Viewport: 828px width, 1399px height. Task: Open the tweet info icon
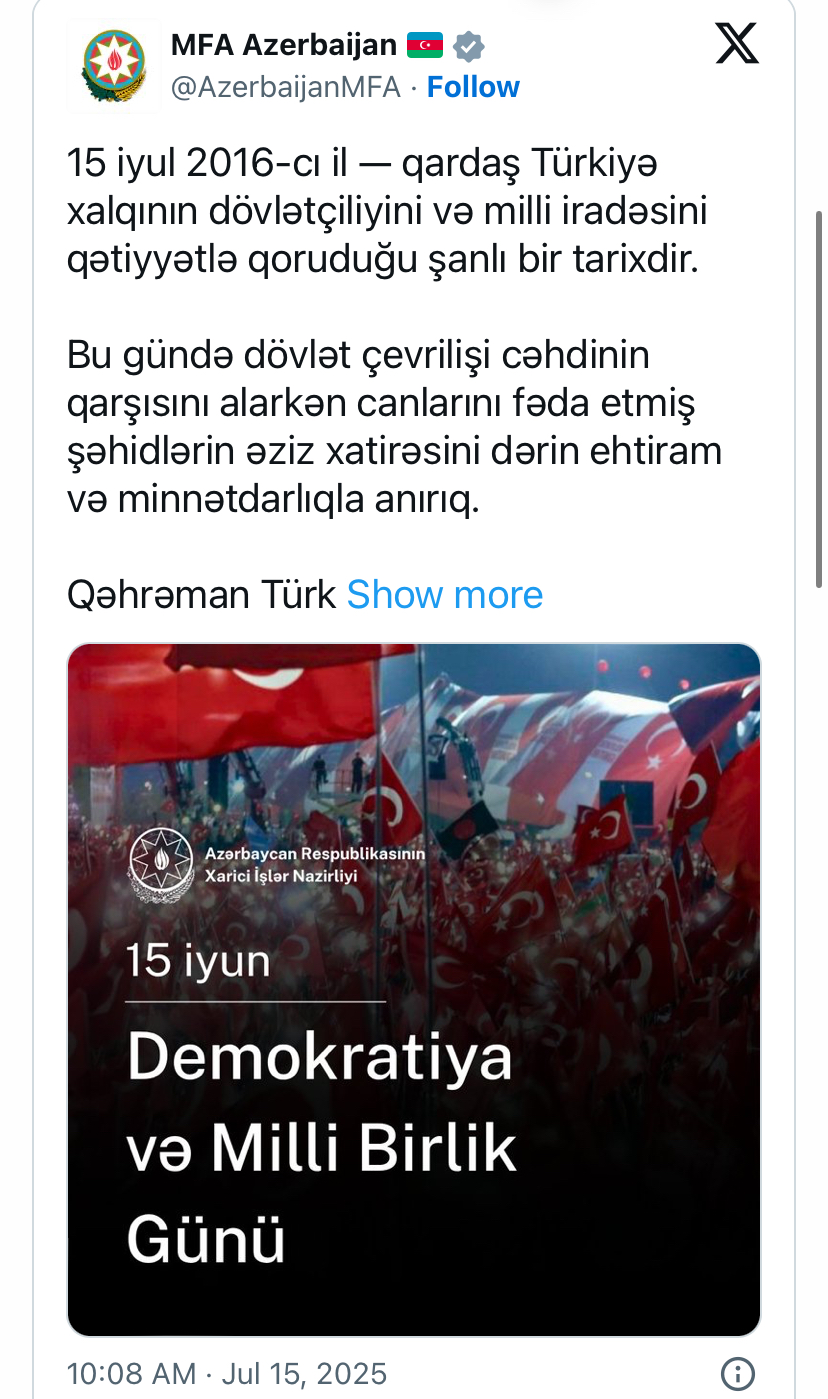pos(737,1373)
